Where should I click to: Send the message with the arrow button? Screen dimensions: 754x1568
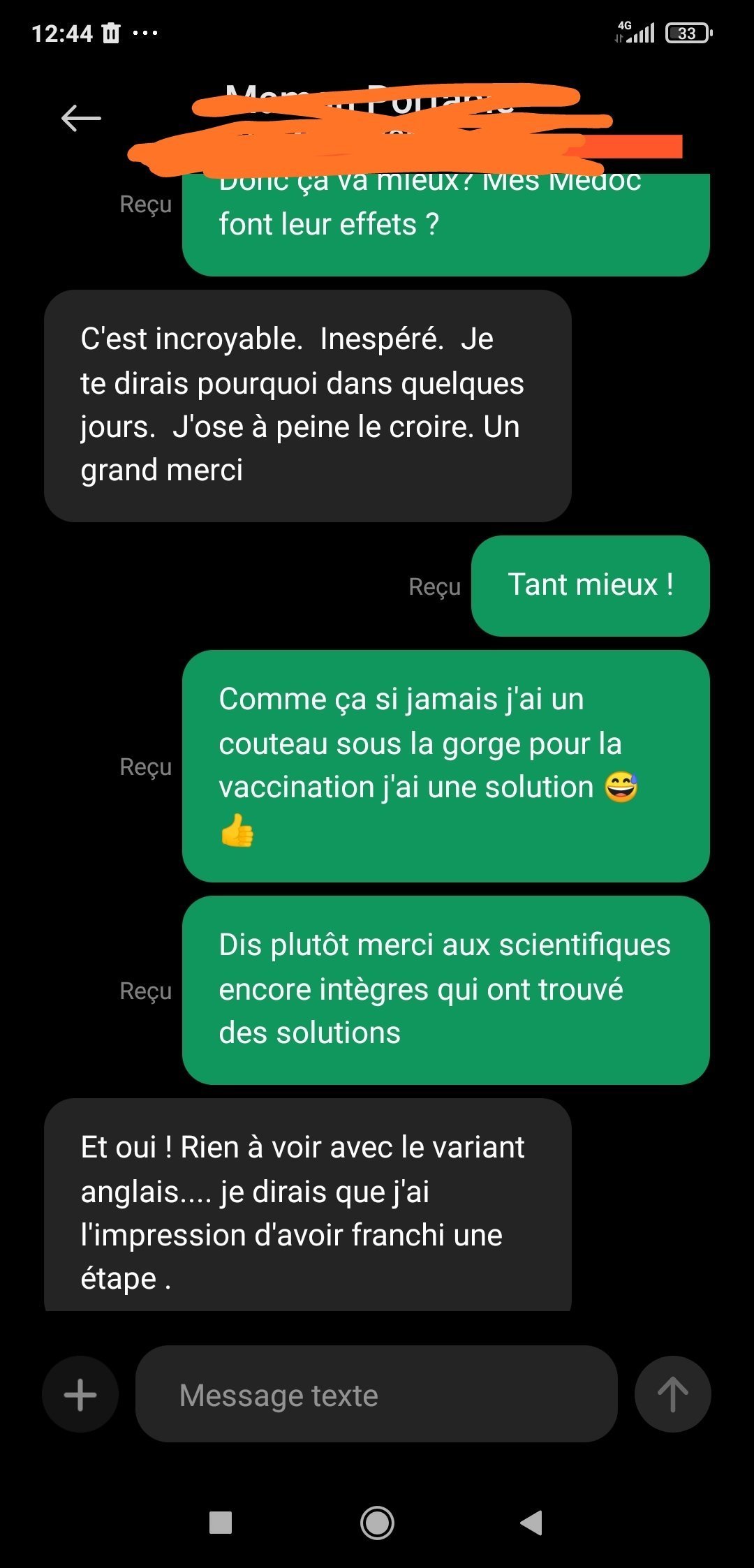pyautogui.click(x=672, y=1394)
